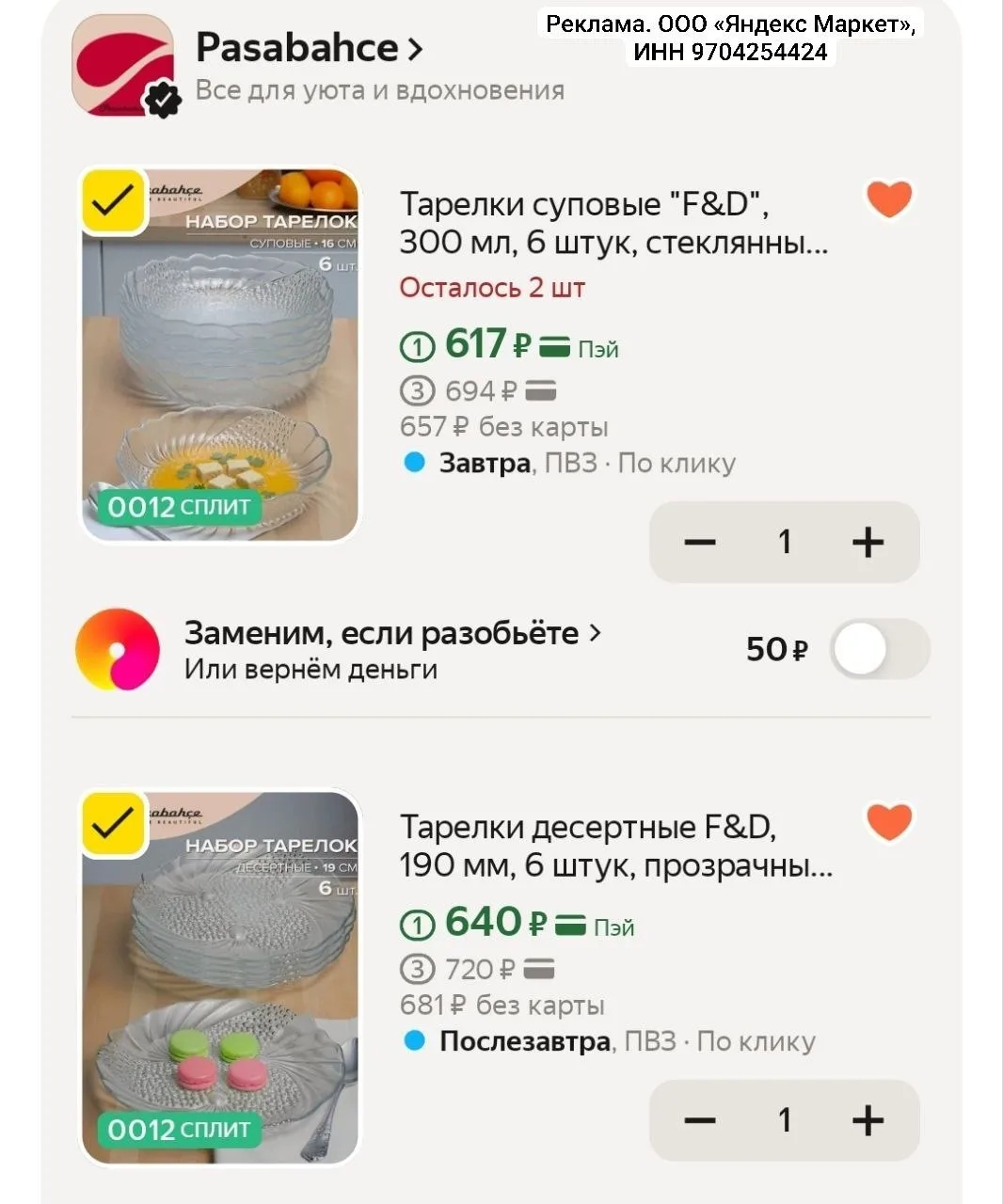Image resolution: width=1003 pixels, height=1204 pixels.
Task: Remove soup plates "F&D" from favorites
Action: point(889,198)
